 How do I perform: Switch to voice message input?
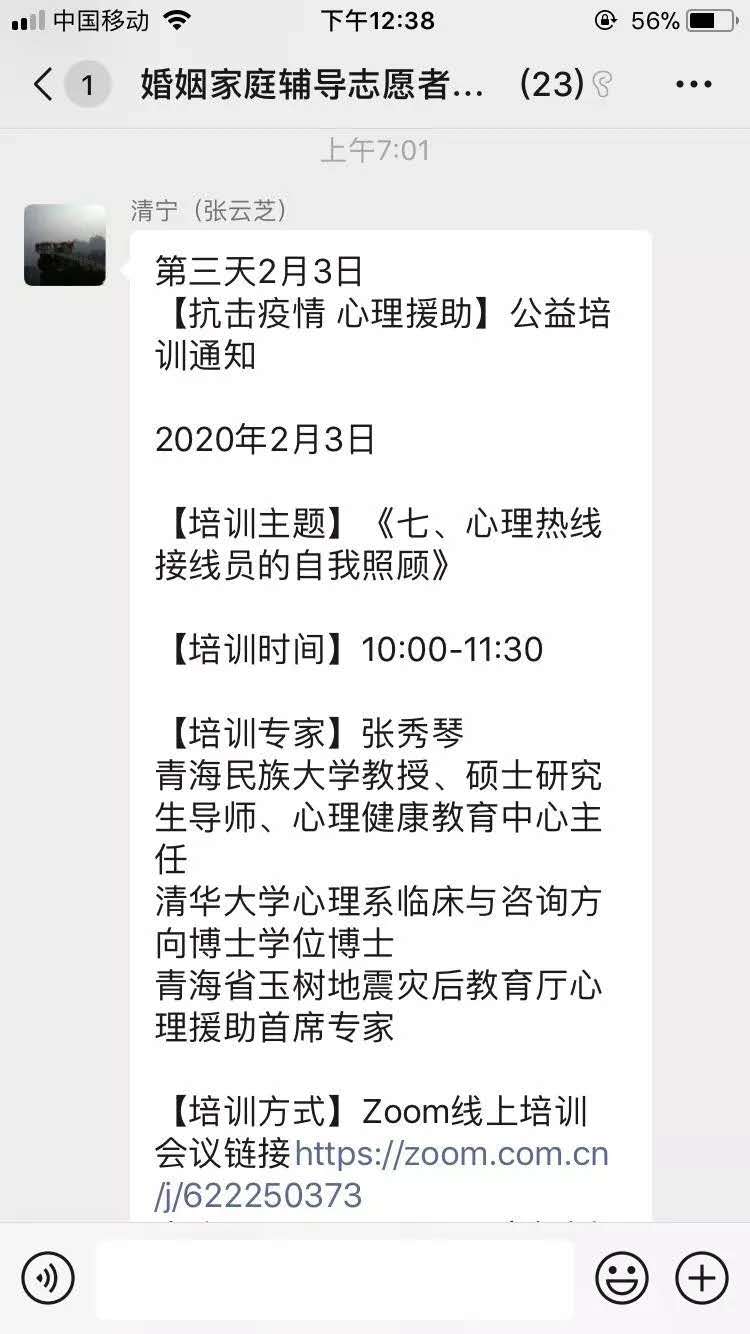point(48,1278)
